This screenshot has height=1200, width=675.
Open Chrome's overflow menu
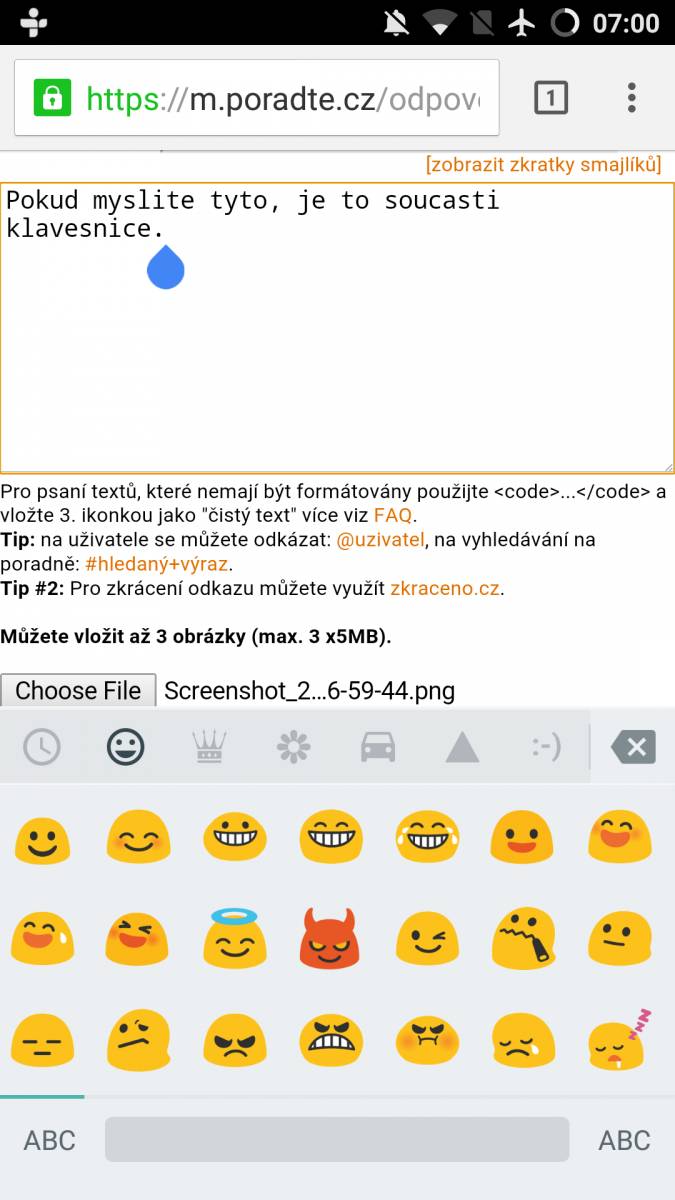click(x=631, y=97)
